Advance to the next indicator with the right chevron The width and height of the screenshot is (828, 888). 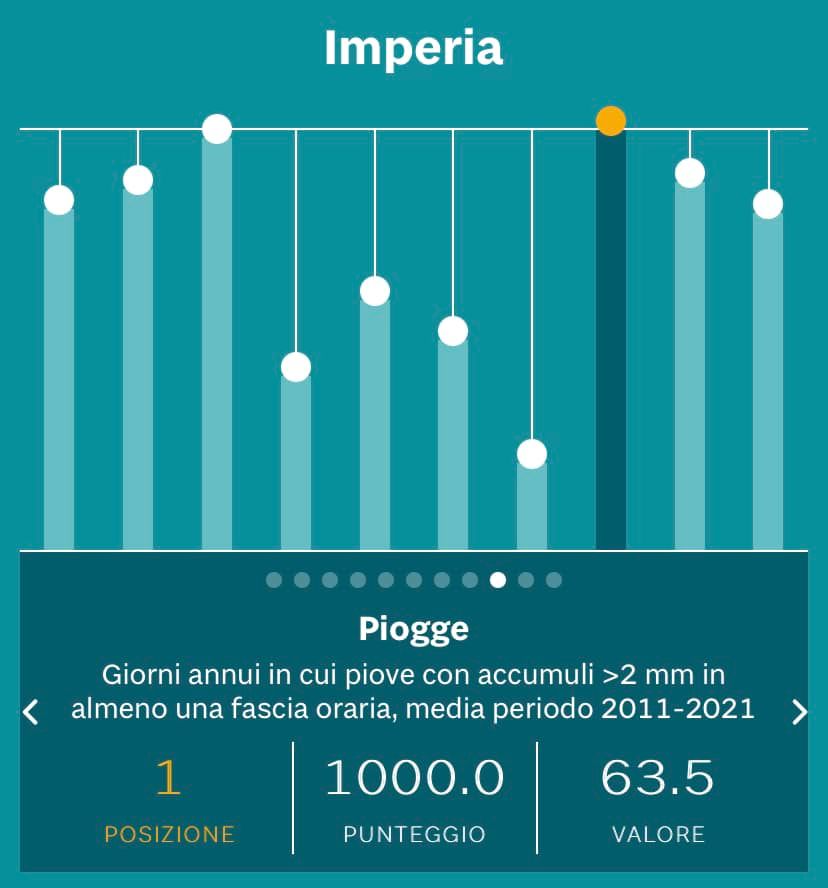[x=799, y=712]
